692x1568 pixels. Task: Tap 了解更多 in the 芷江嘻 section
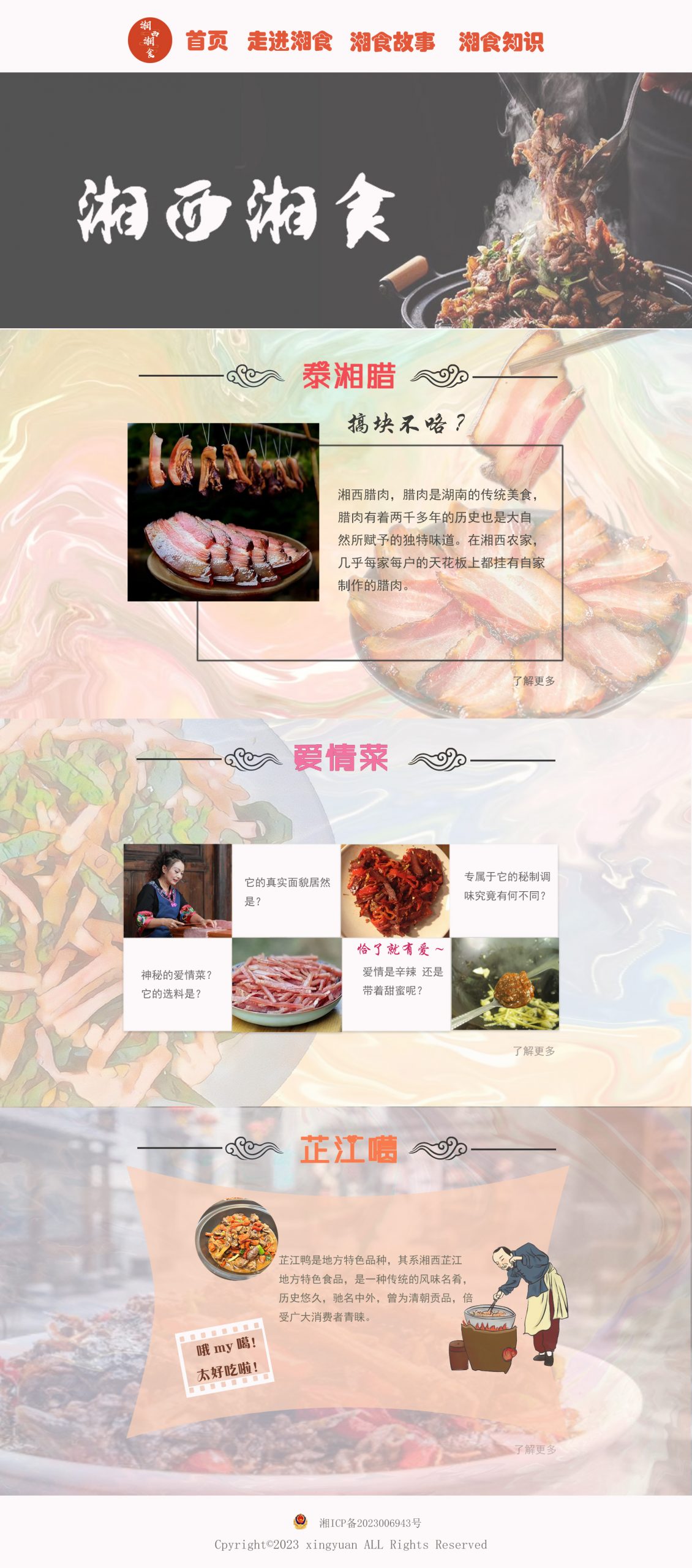pyautogui.click(x=535, y=1449)
